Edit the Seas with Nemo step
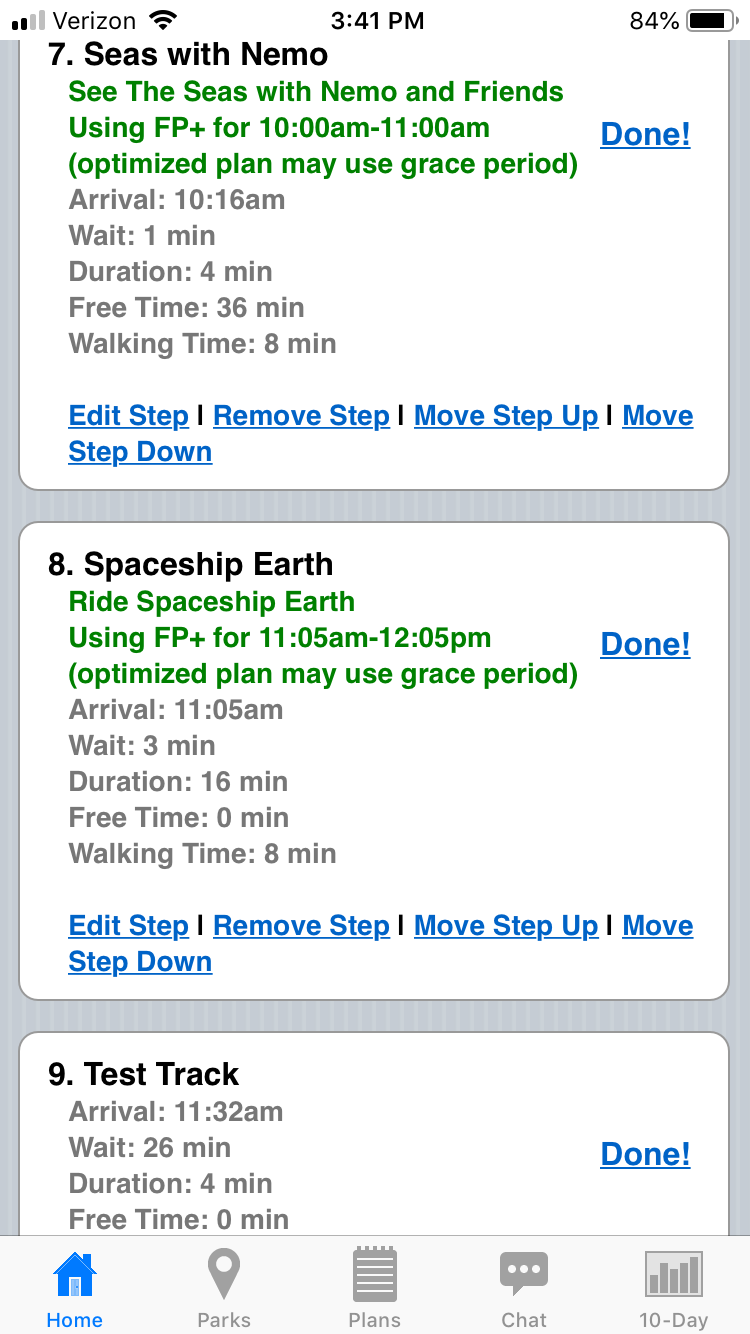Image resolution: width=750 pixels, height=1334 pixels. coord(128,416)
